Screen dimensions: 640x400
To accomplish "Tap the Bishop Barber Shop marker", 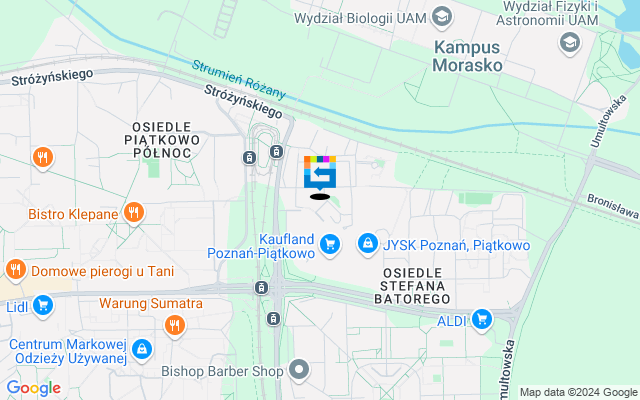I will (x=299, y=370).
